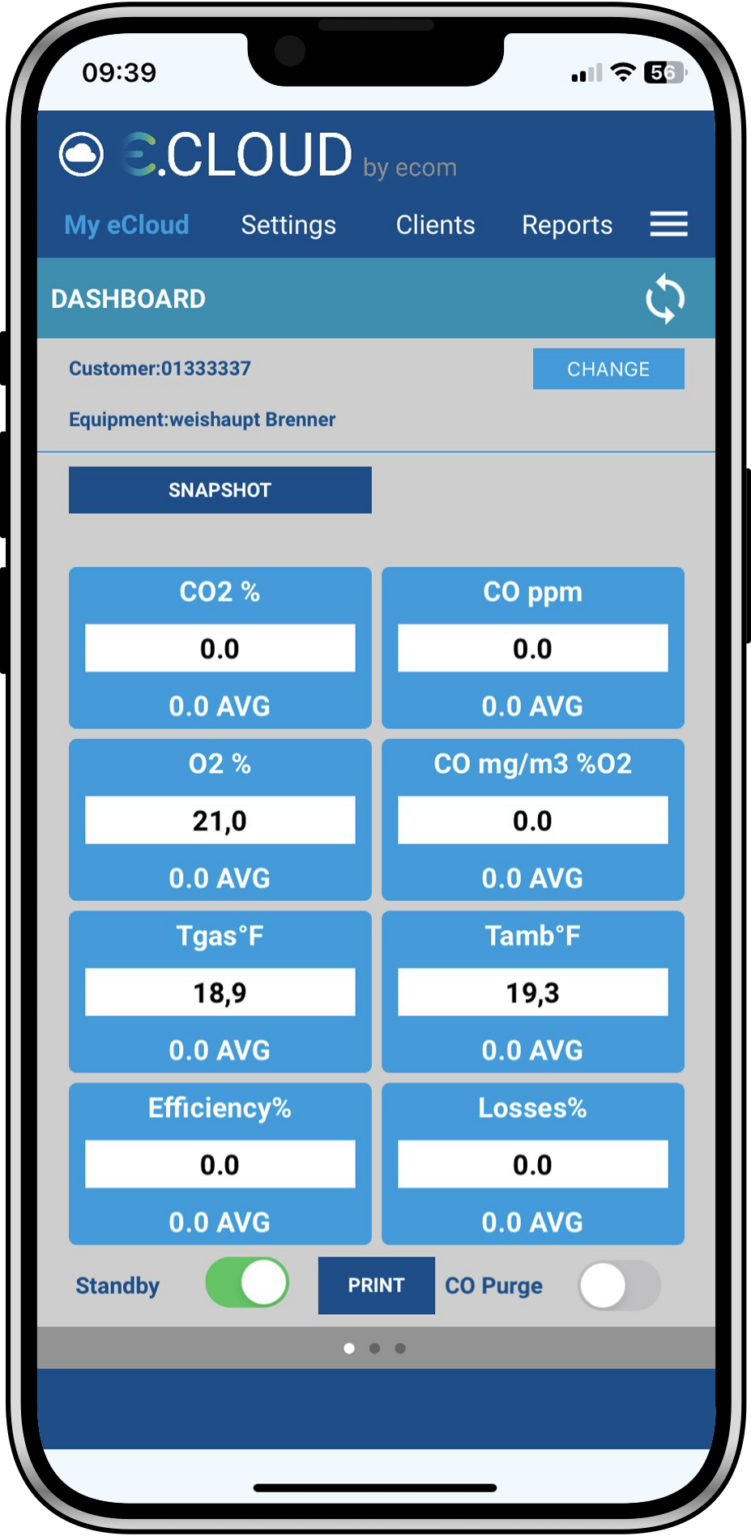
Task: Go to the Clients tab
Action: (435, 225)
